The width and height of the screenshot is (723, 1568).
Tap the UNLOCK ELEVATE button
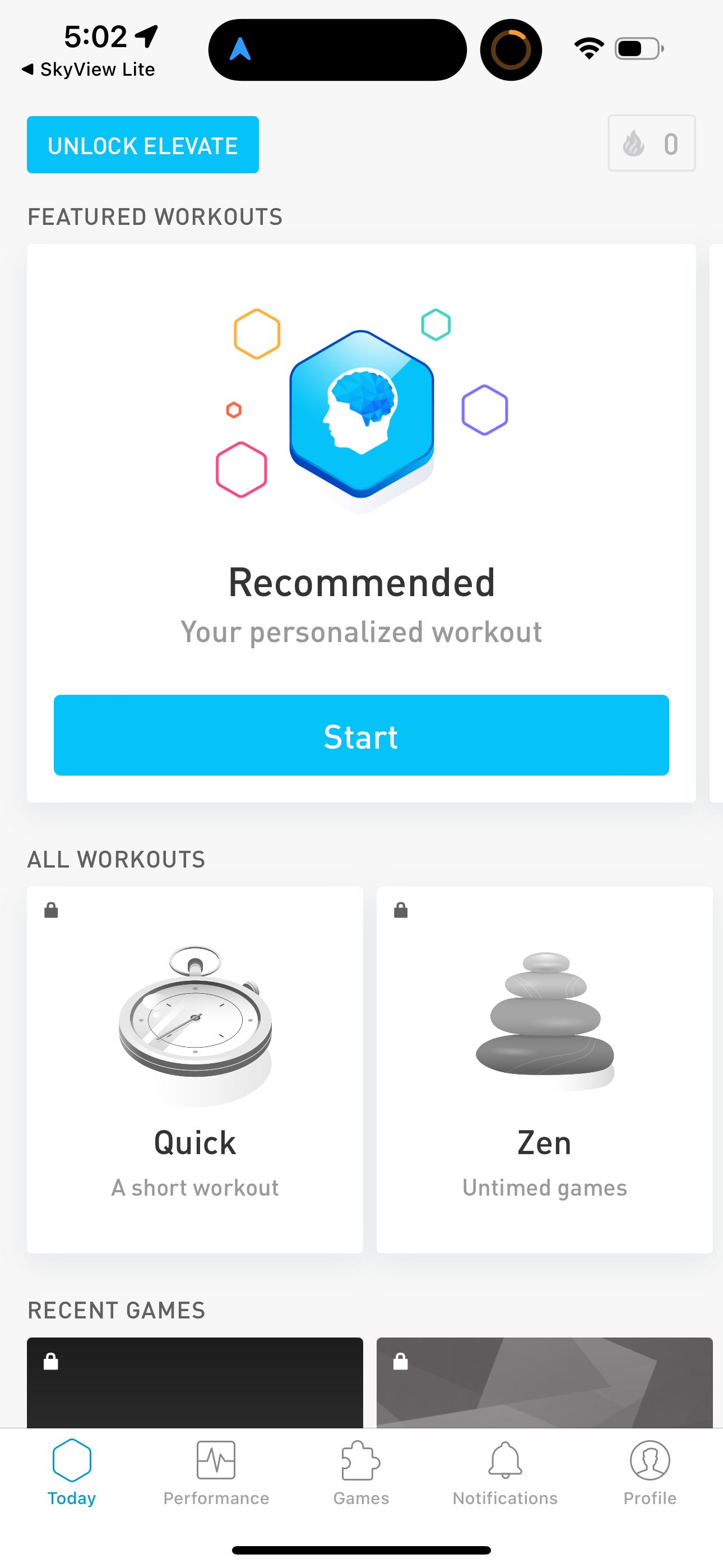(x=142, y=144)
